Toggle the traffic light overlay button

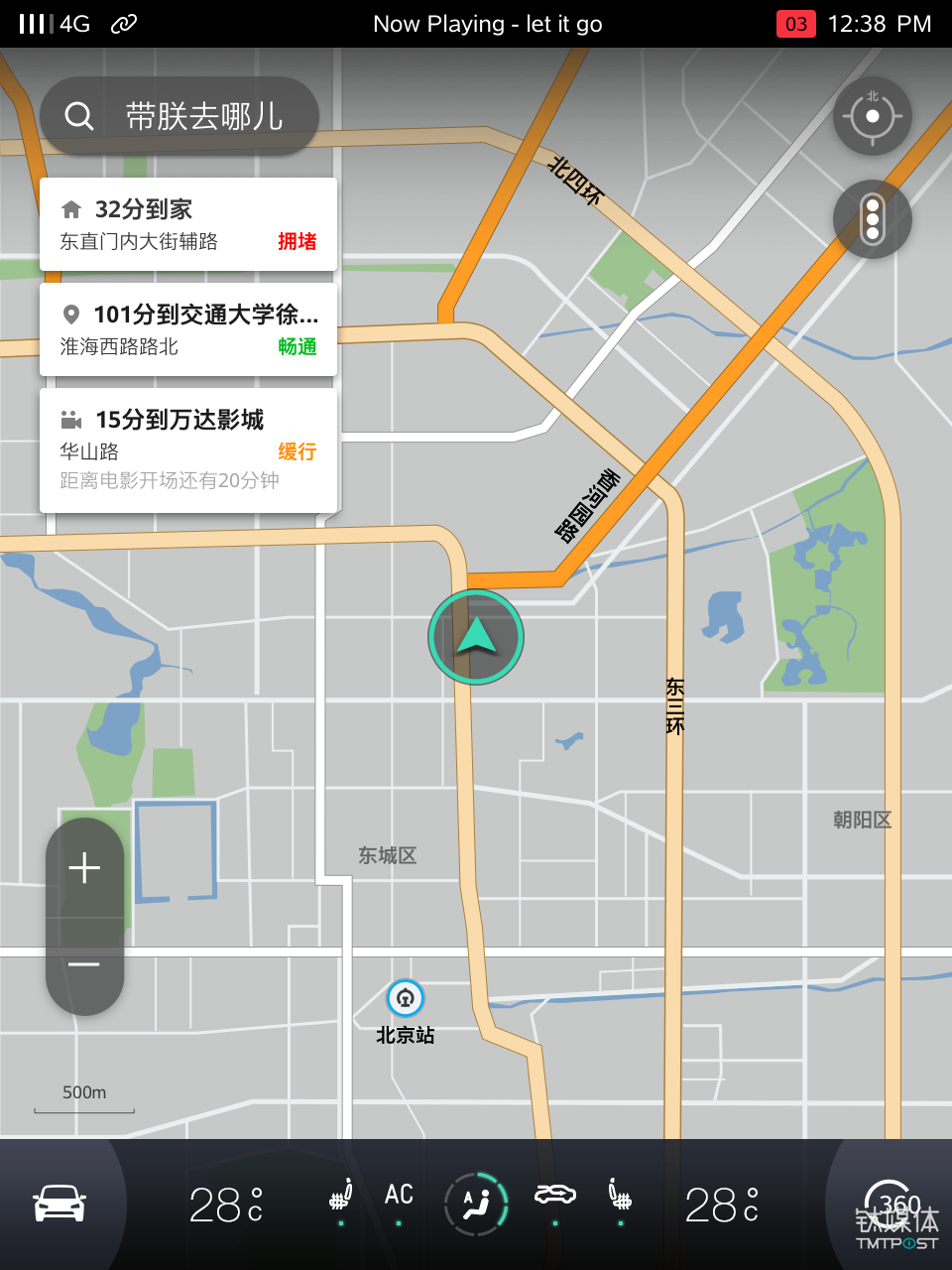pos(872,219)
